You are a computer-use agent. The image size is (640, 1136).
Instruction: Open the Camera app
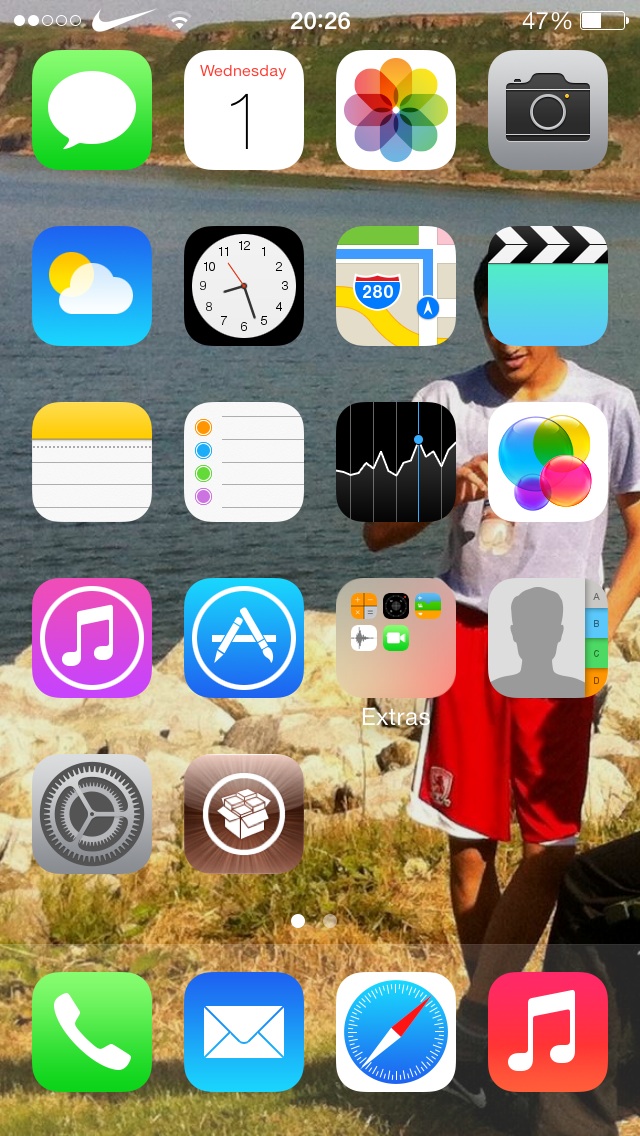(x=548, y=110)
